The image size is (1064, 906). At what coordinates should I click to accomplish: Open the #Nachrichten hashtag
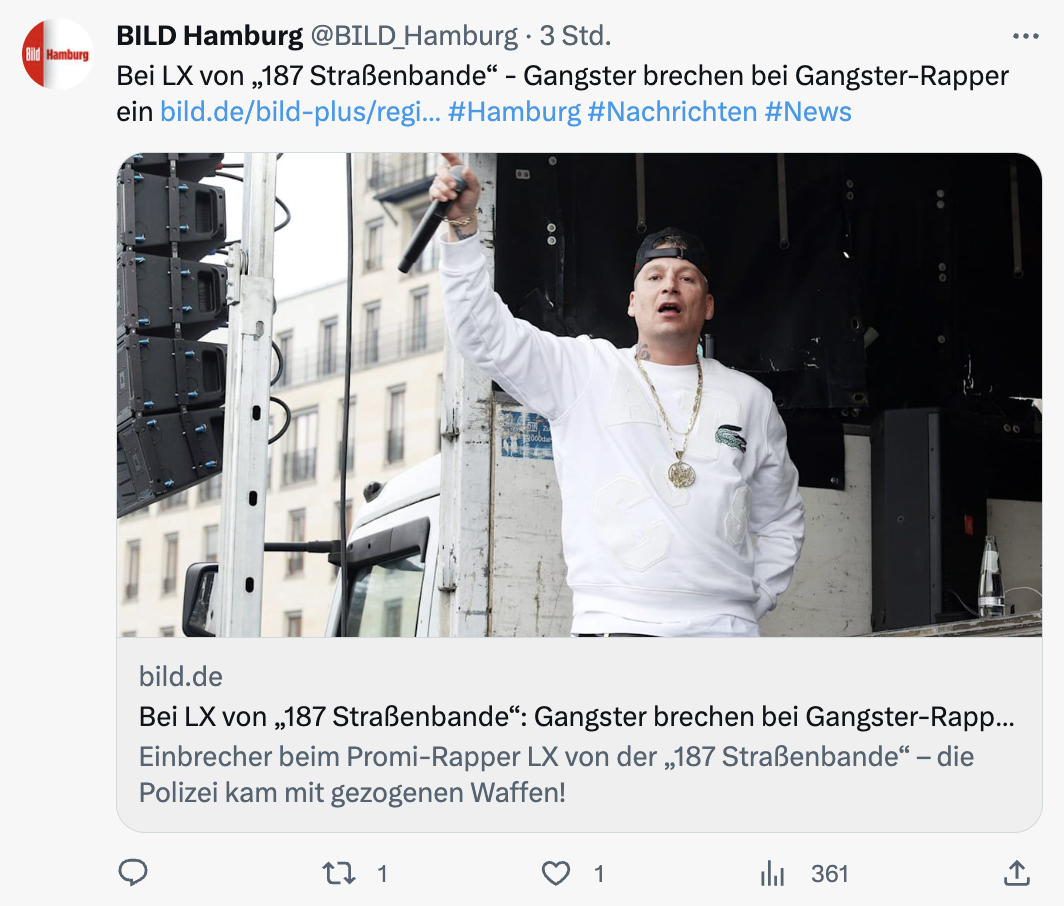pyautogui.click(x=672, y=111)
